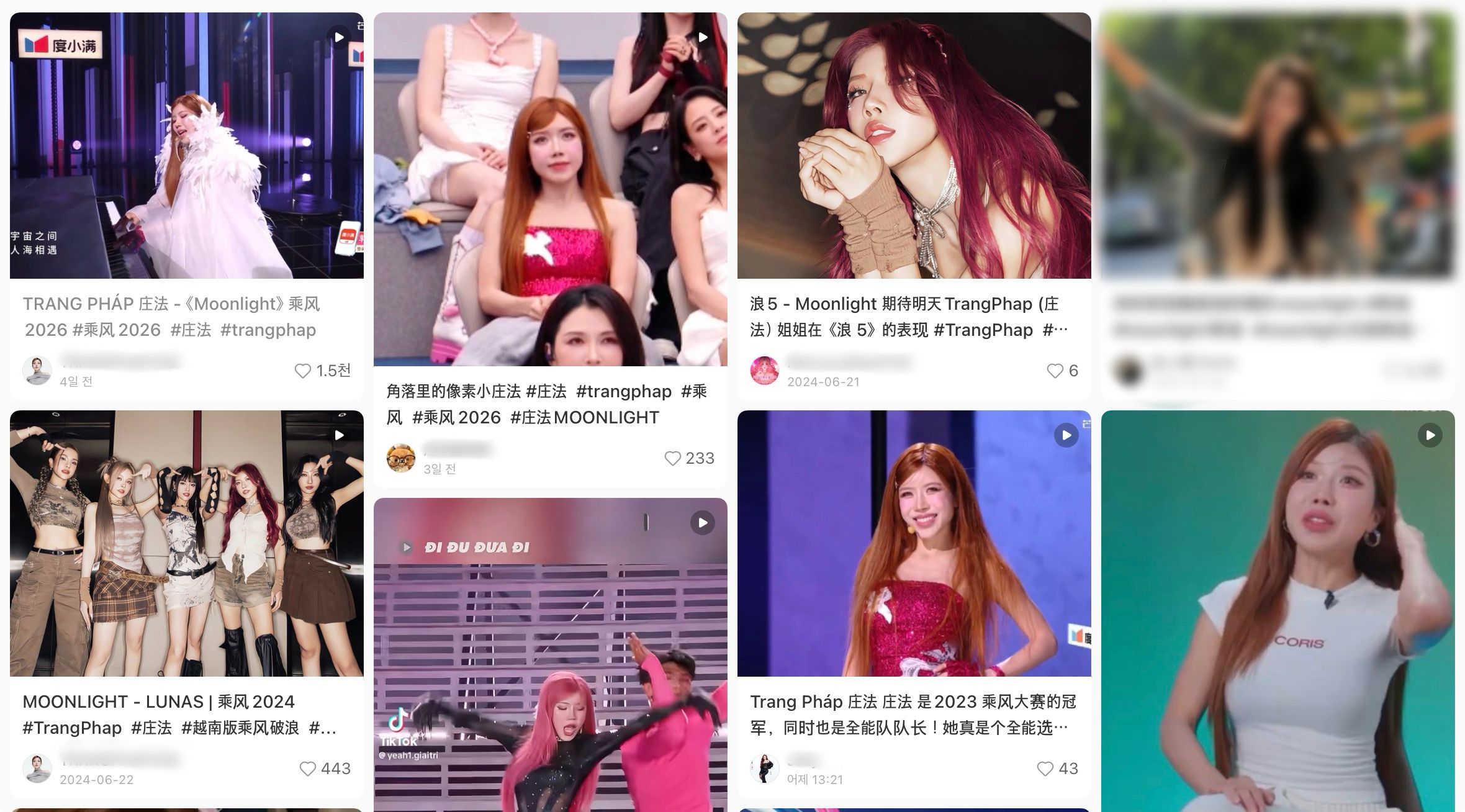Open the MOONLIGHT - LUNAS 乘风 2024 video

click(186, 543)
